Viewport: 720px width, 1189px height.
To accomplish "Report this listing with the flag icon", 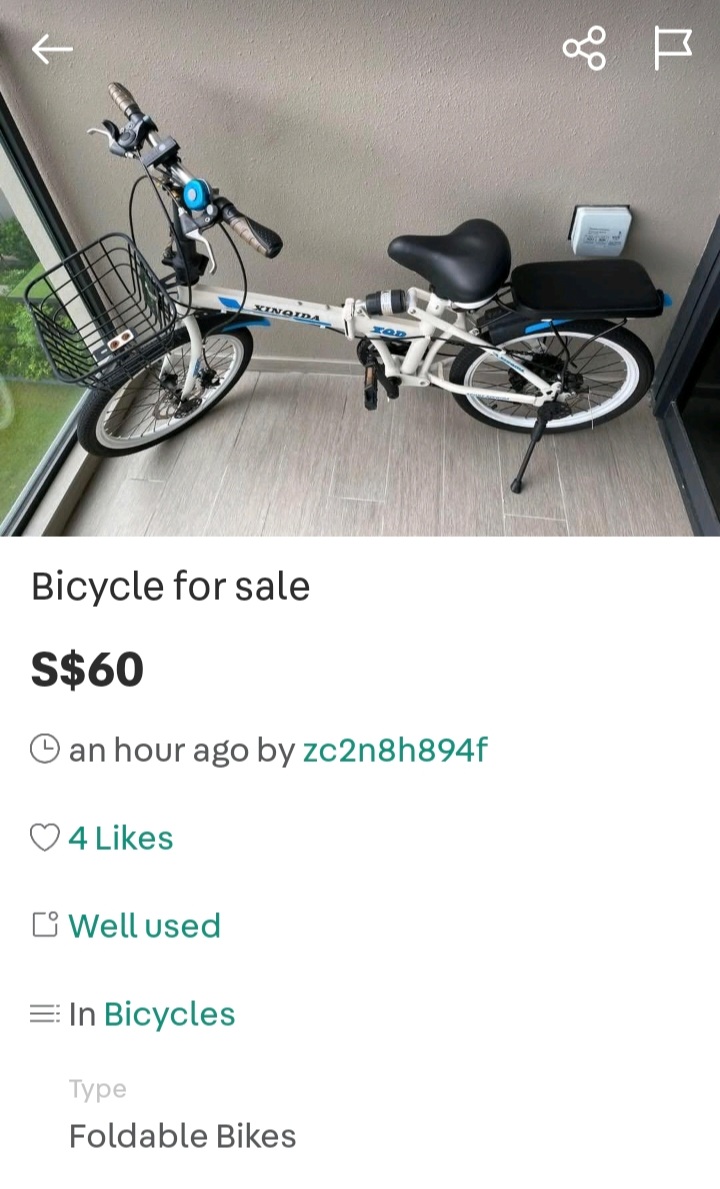I will 673,48.
